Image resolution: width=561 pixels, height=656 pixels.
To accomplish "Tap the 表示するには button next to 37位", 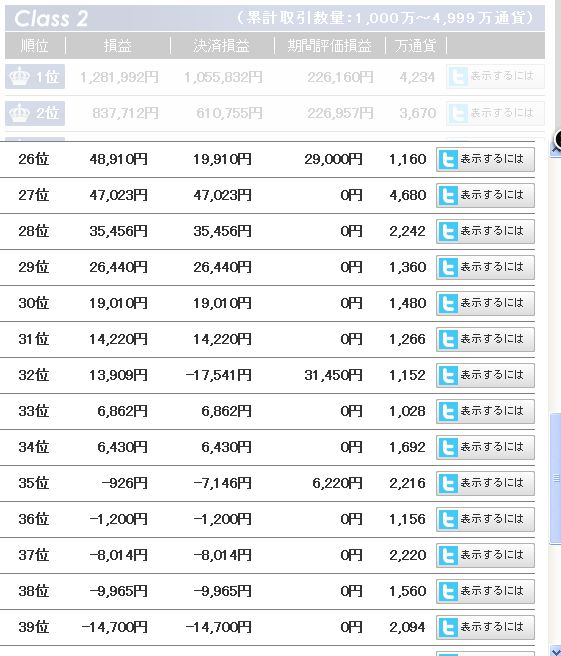I will [485, 555].
